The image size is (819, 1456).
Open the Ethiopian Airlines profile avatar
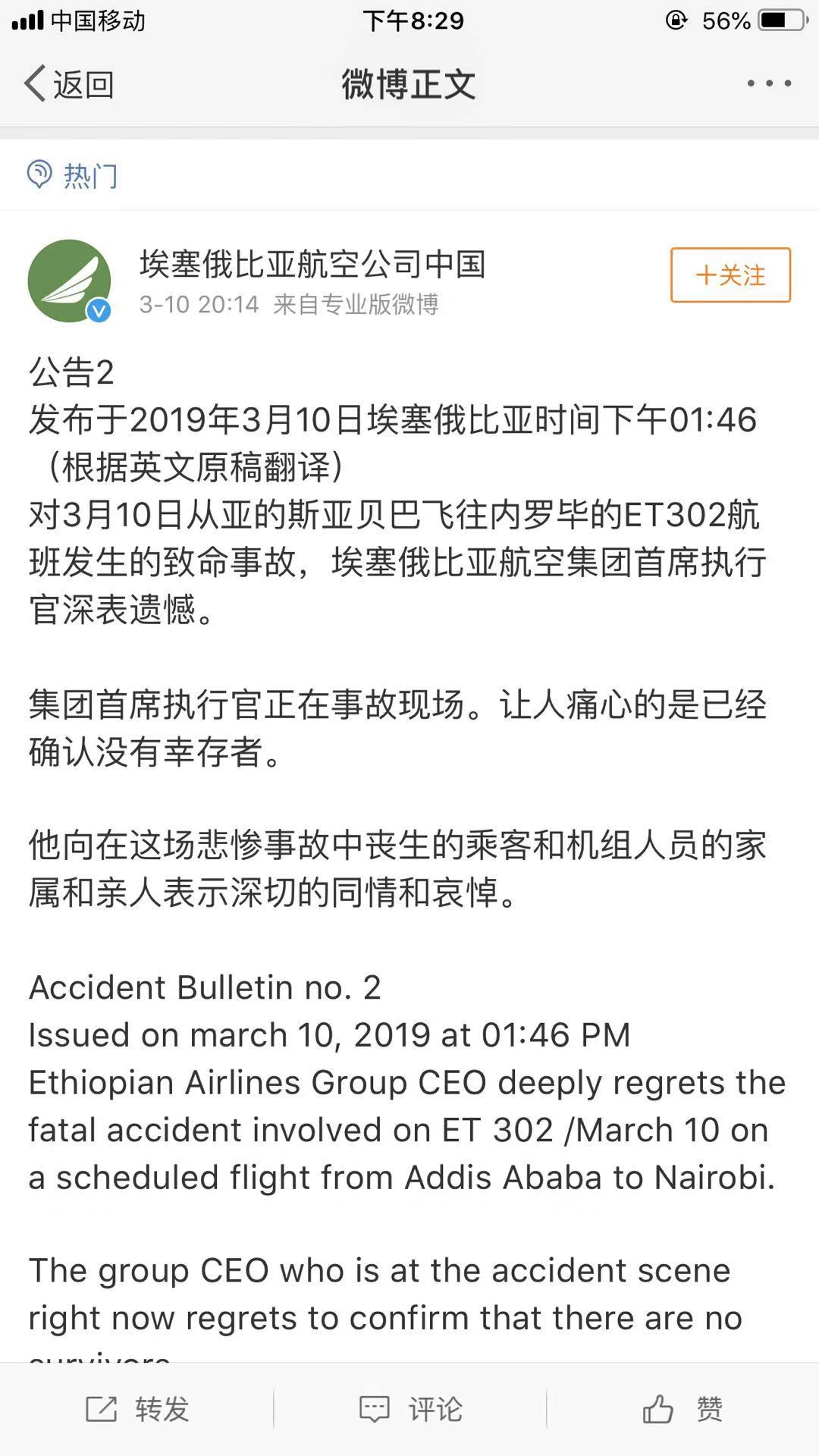point(70,281)
